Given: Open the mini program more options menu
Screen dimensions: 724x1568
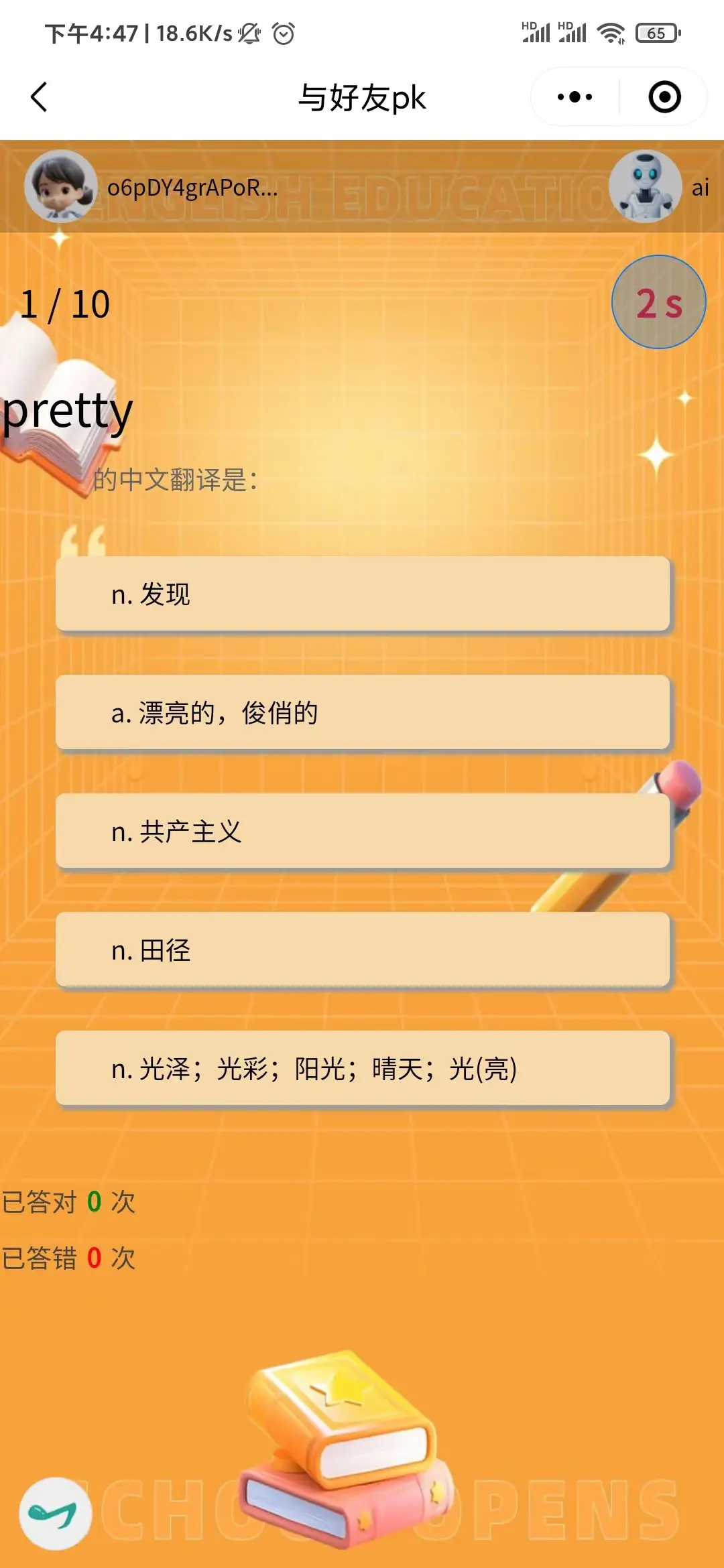Looking at the screenshot, I should 575,97.
